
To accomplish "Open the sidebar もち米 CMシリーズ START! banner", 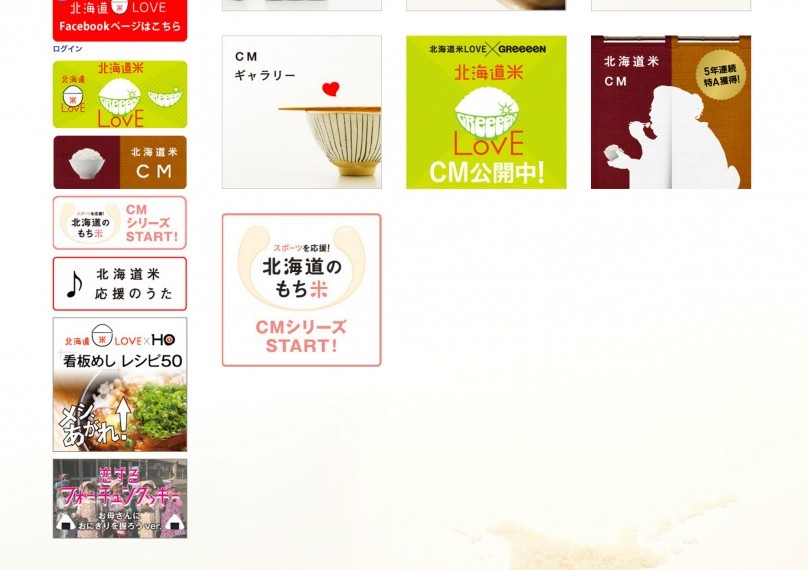I will click(120, 223).
